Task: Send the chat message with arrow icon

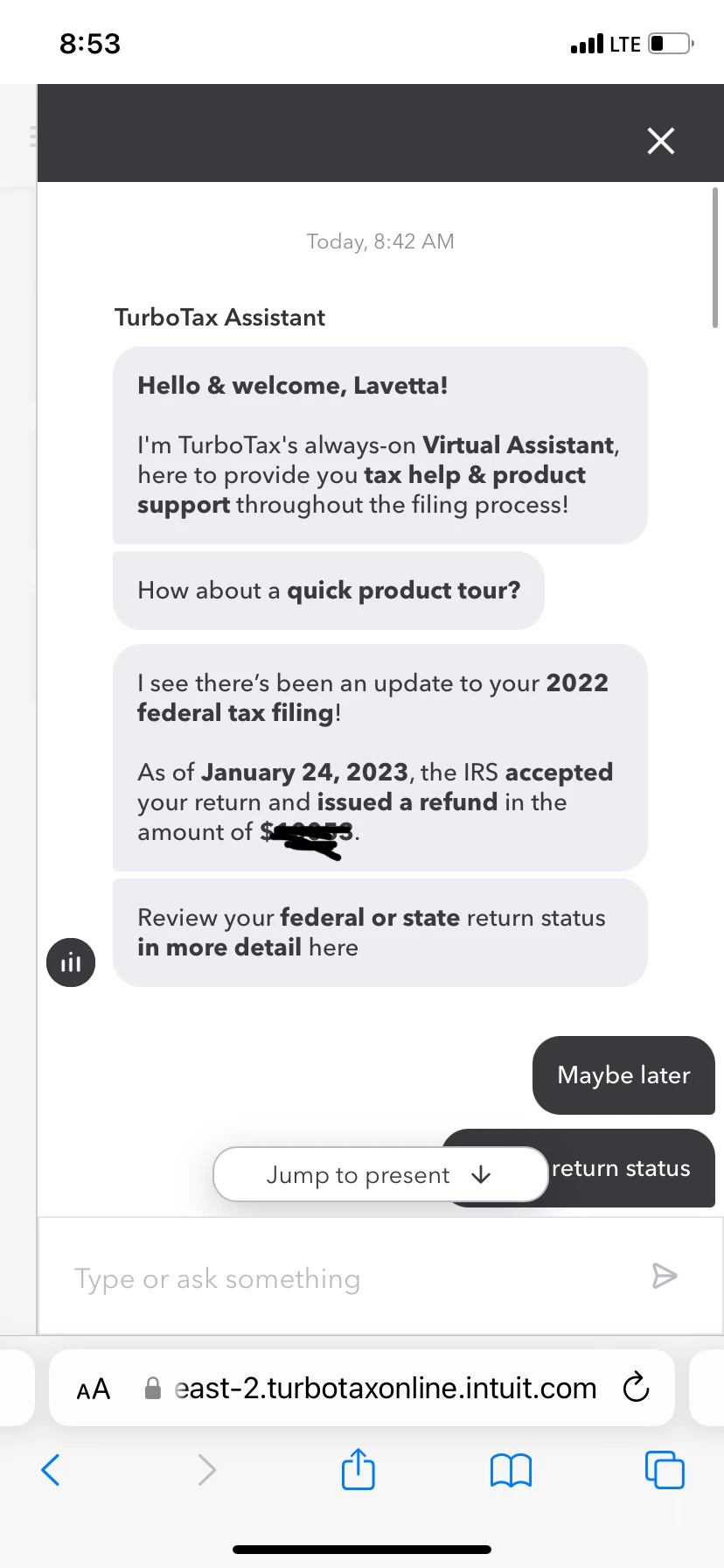Action: tap(665, 1277)
